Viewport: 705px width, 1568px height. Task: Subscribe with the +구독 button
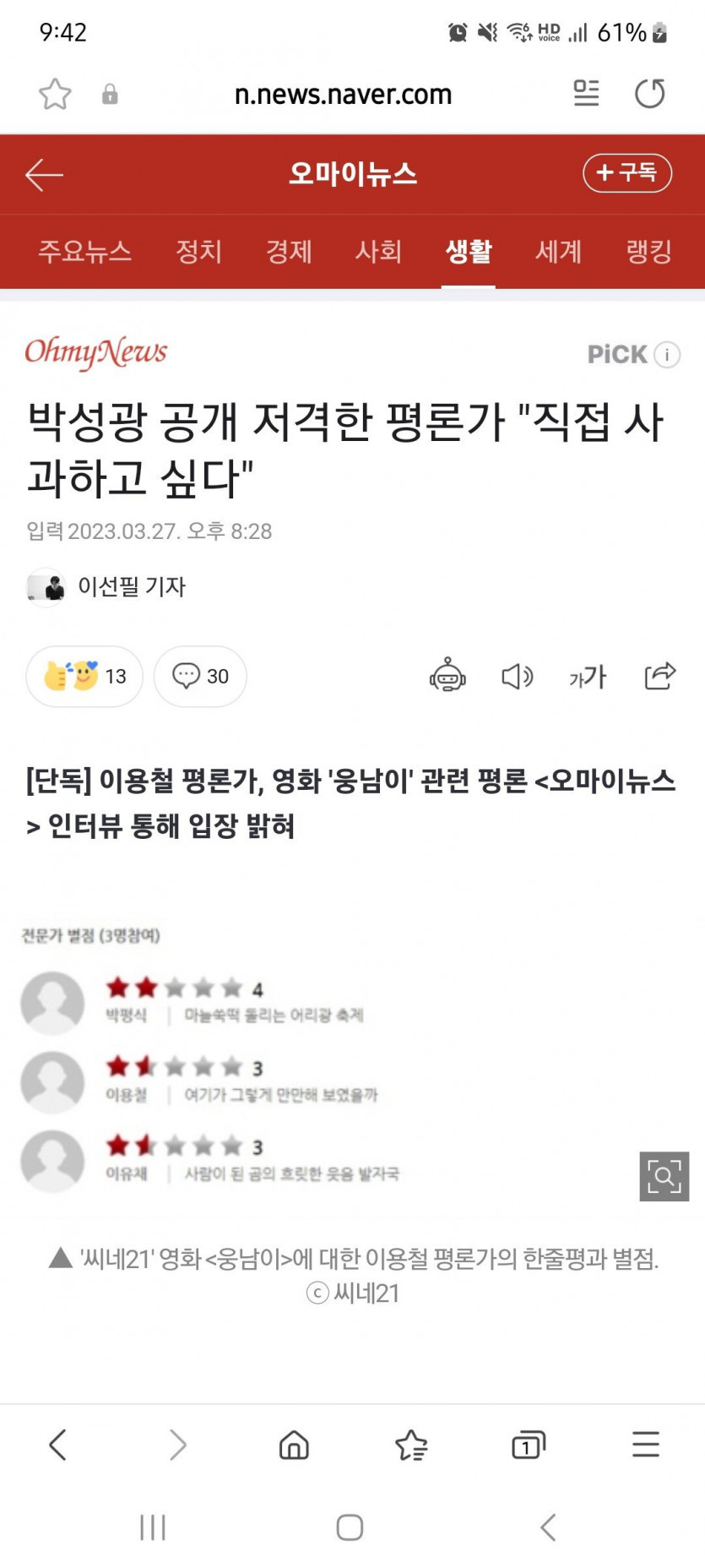coord(626,173)
